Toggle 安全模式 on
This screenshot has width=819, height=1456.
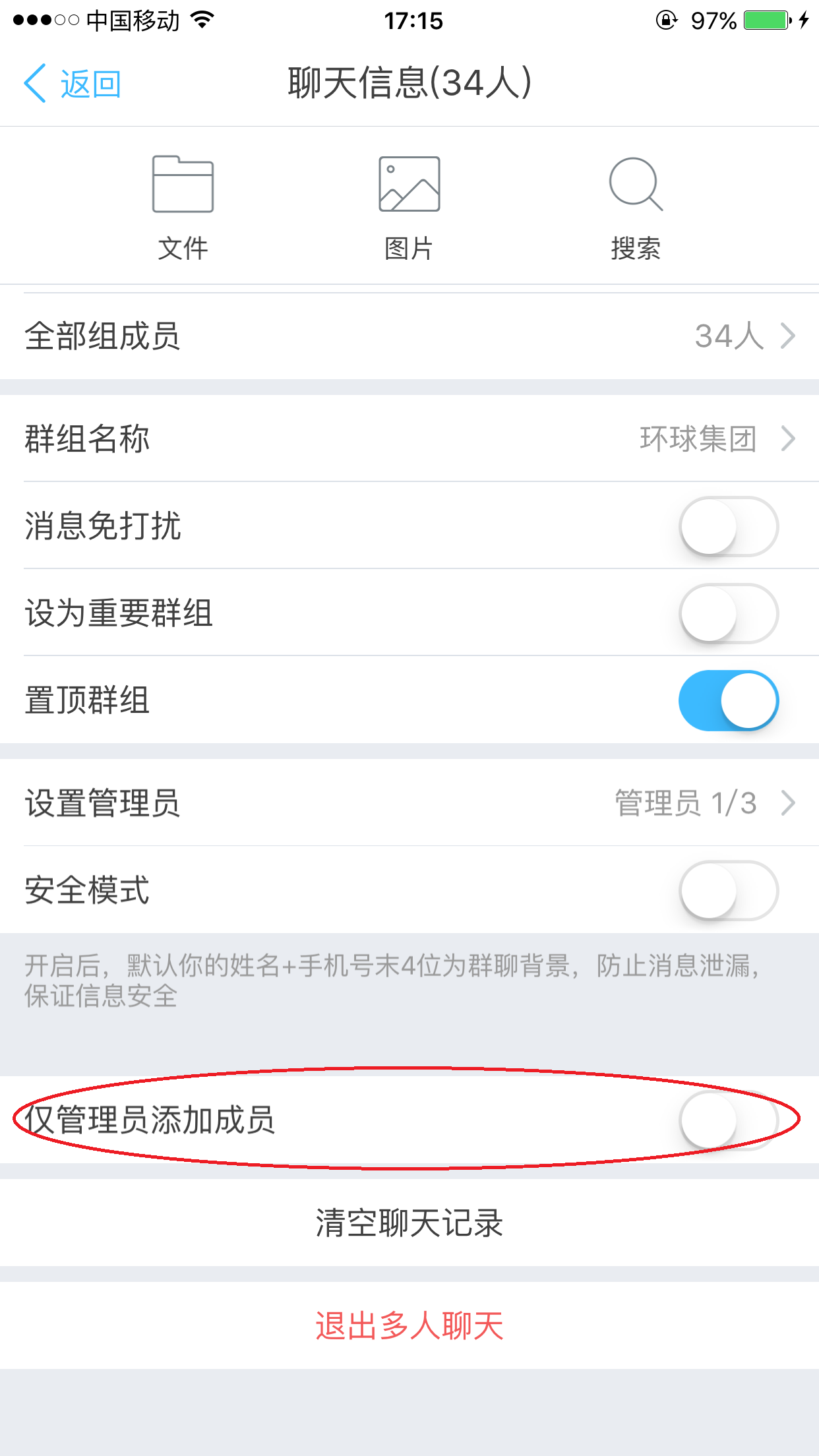click(728, 890)
